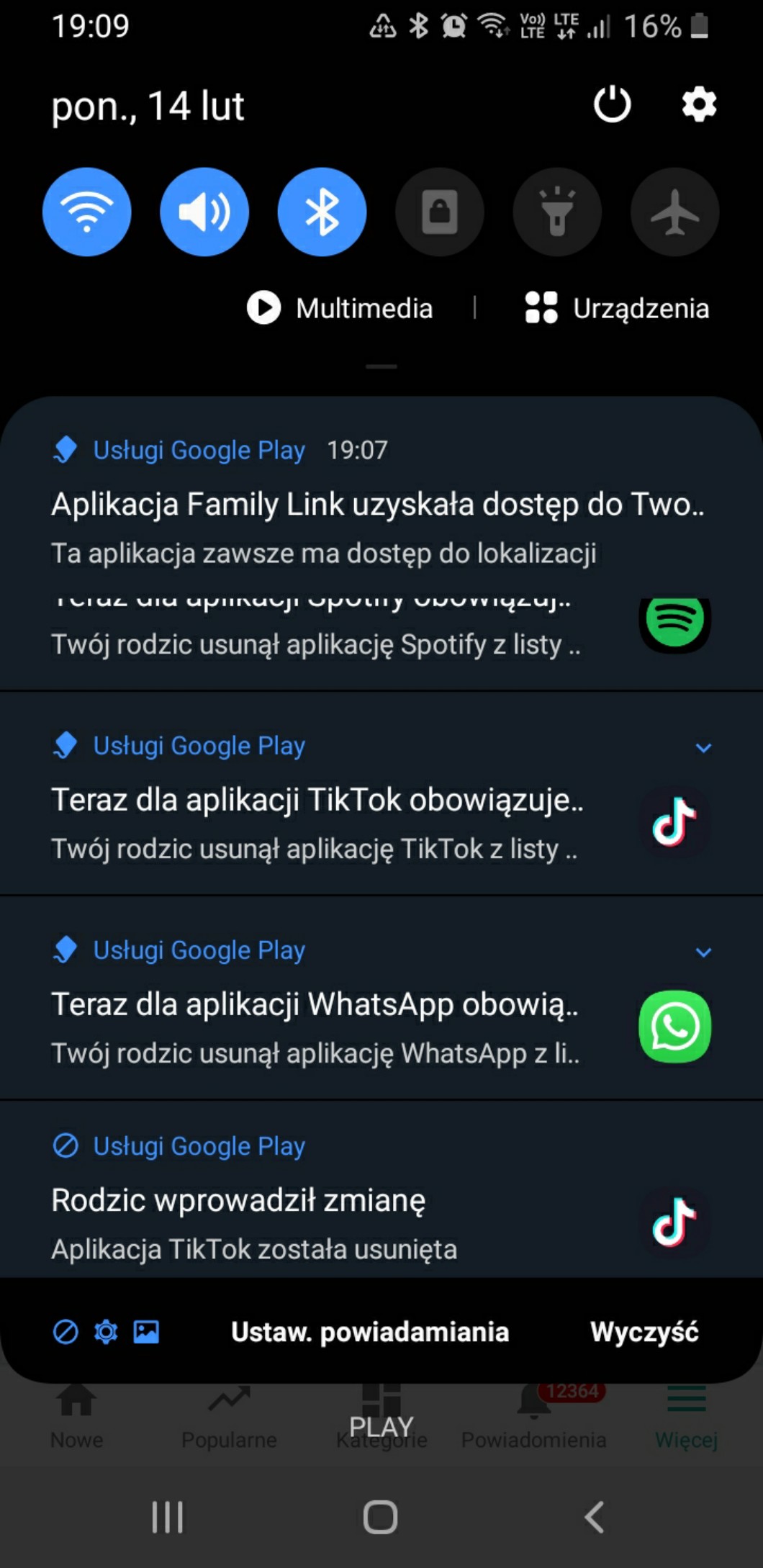
Task: Clear all notifications with Wyczyść
Action: [644, 1332]
